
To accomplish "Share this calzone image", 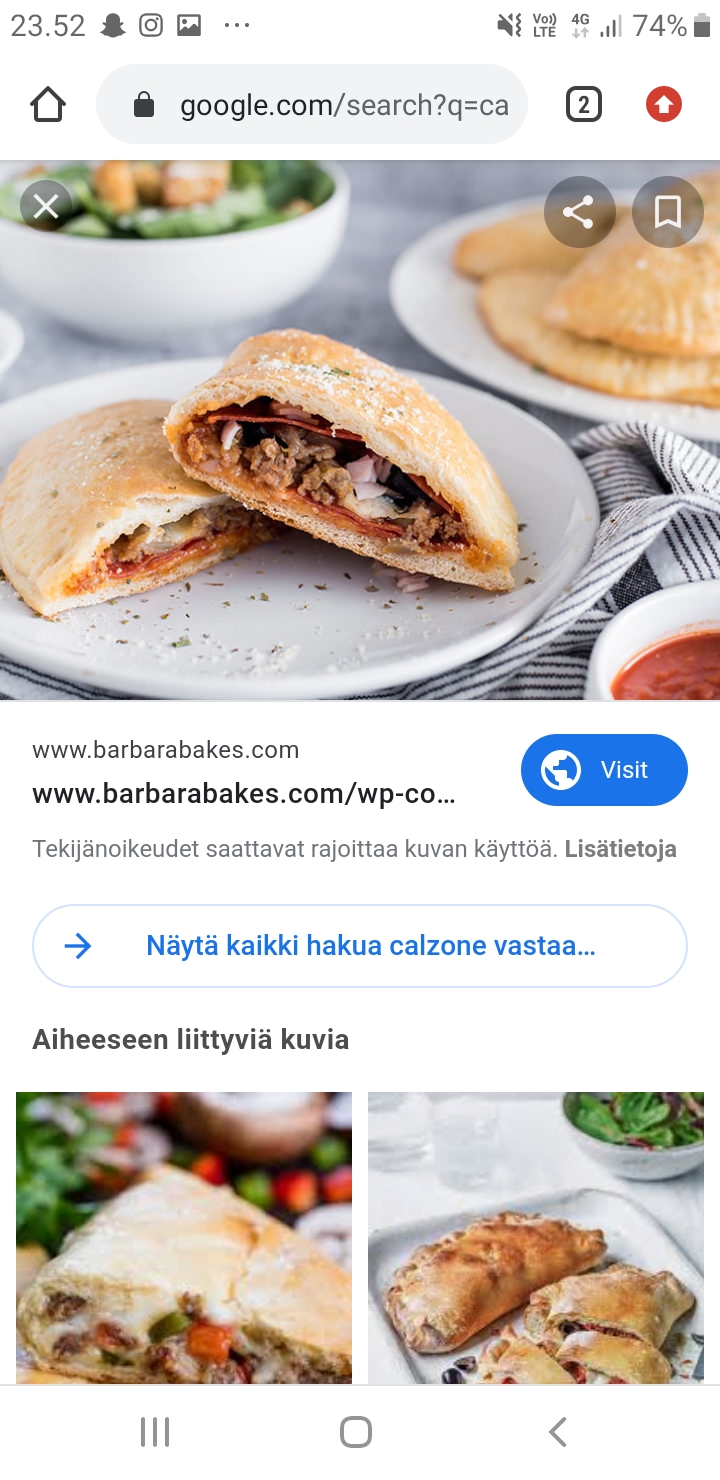I will 578,211.
